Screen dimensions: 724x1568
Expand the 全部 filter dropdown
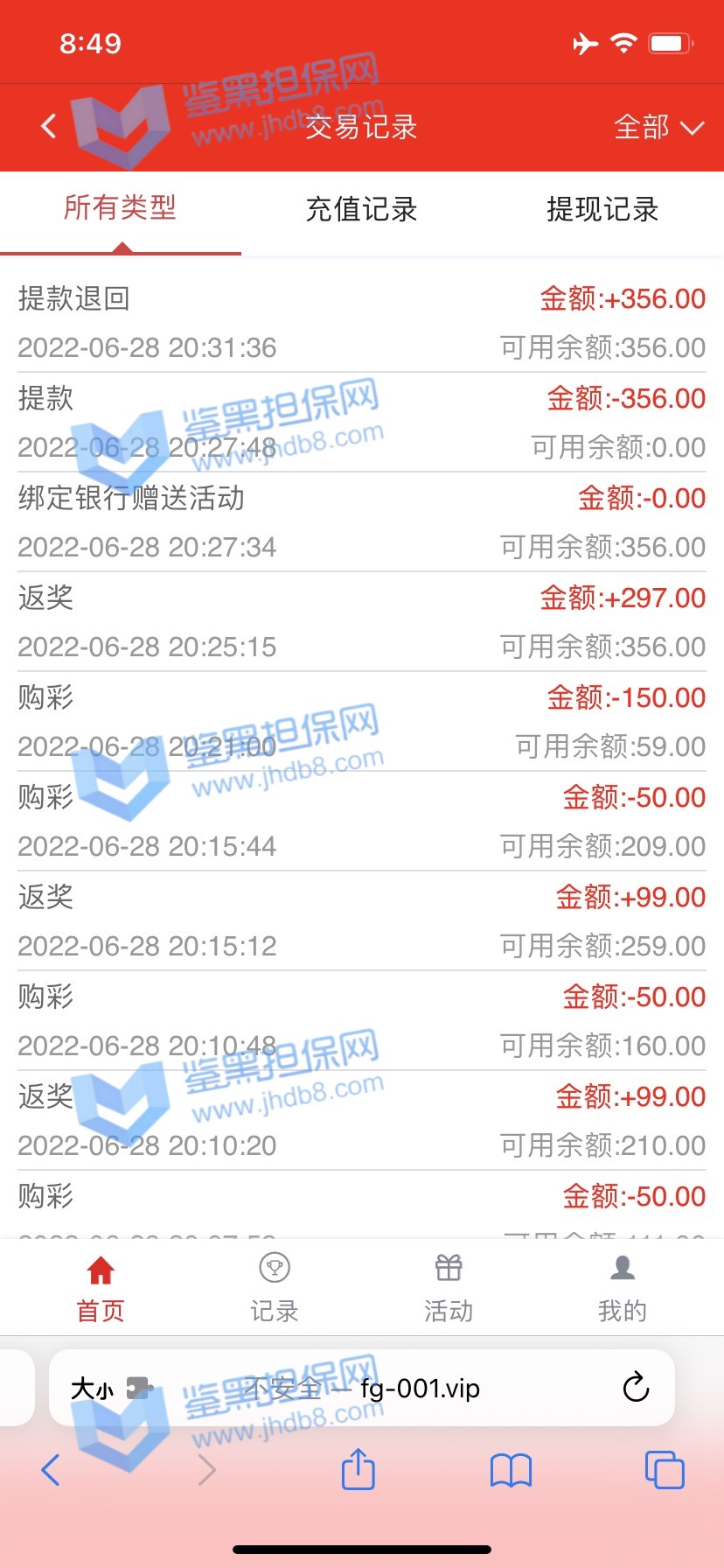pyautogui.click(x=658, y=128)
